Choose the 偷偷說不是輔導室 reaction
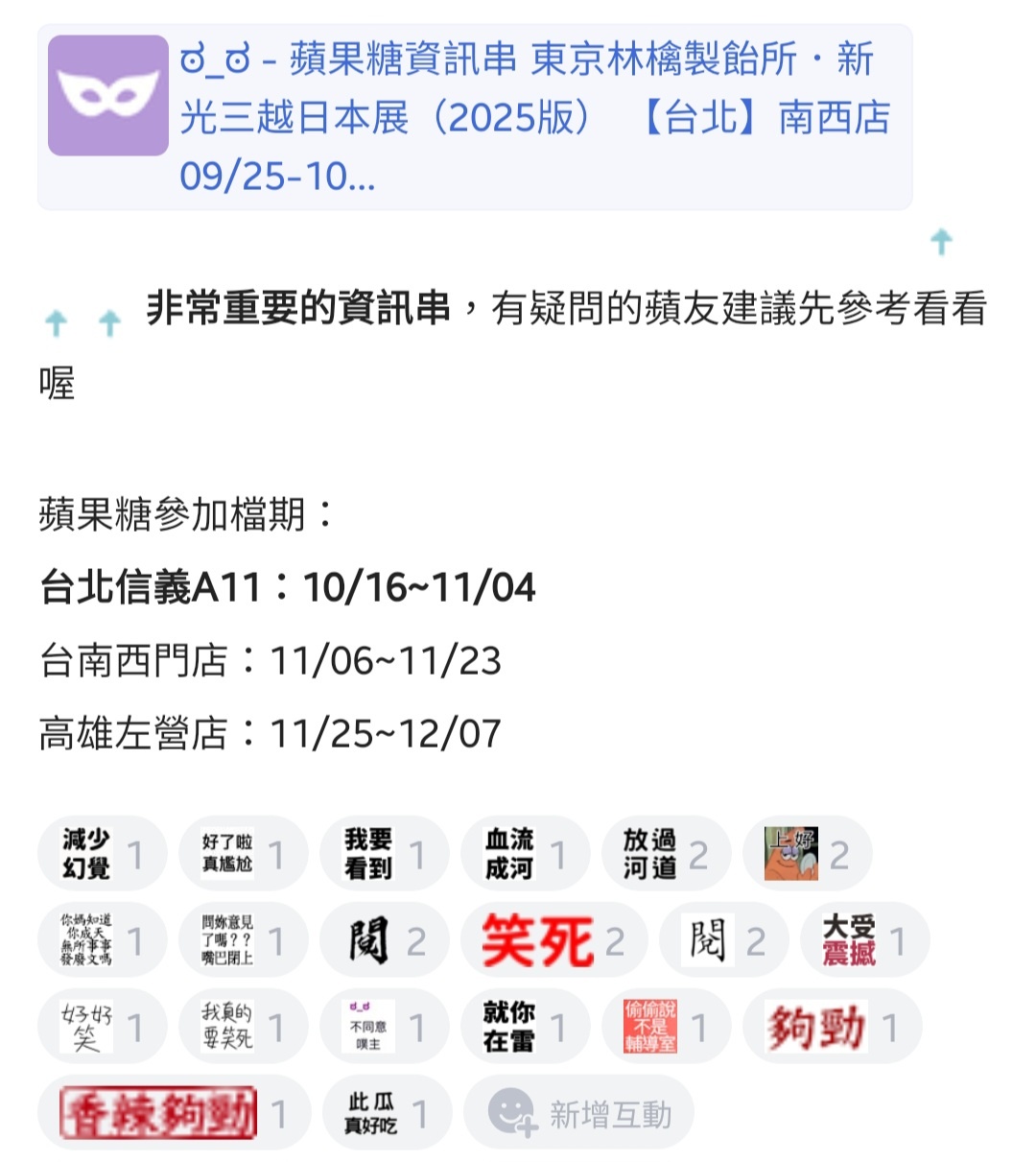This screenshot has height=1162, width=1036. point(666,1027)
